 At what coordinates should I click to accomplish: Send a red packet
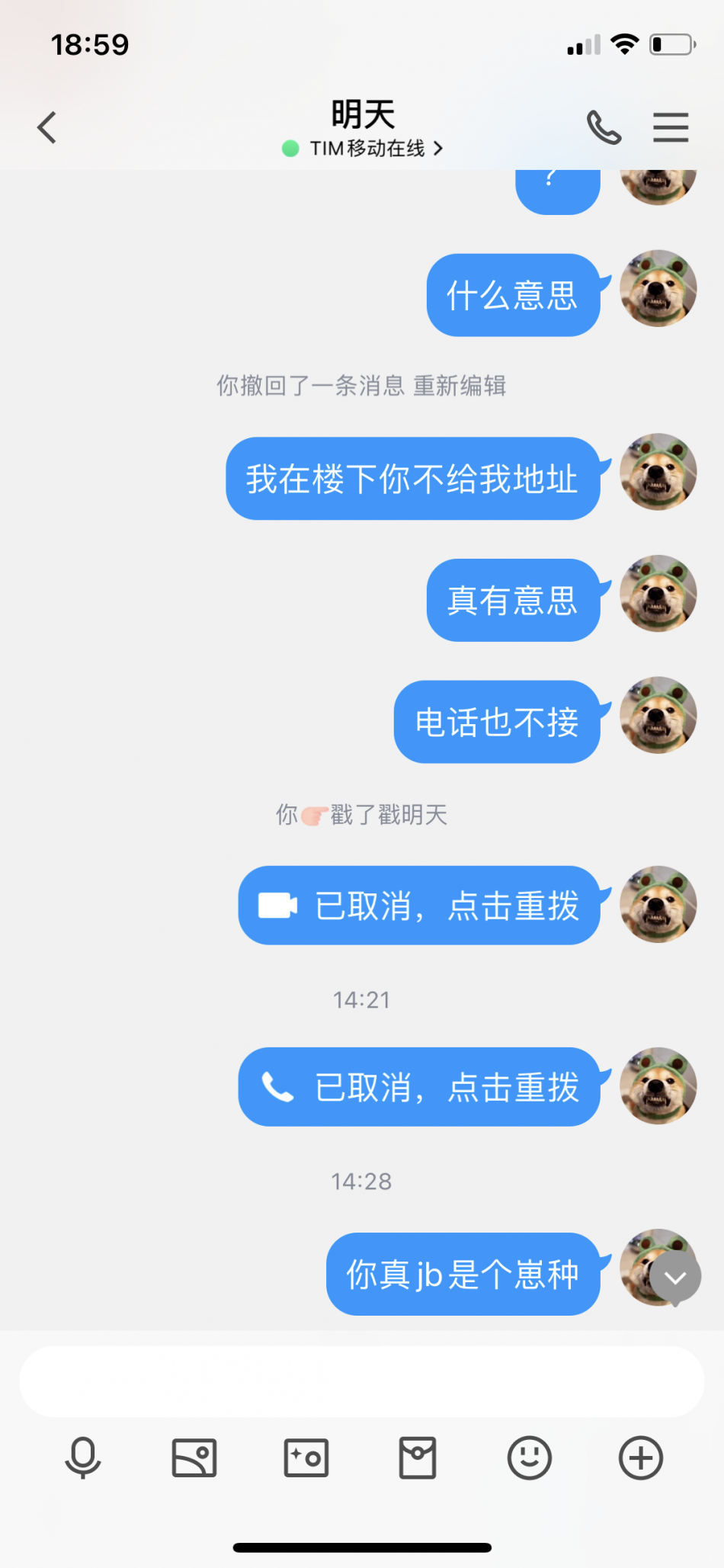point(418,1457)
